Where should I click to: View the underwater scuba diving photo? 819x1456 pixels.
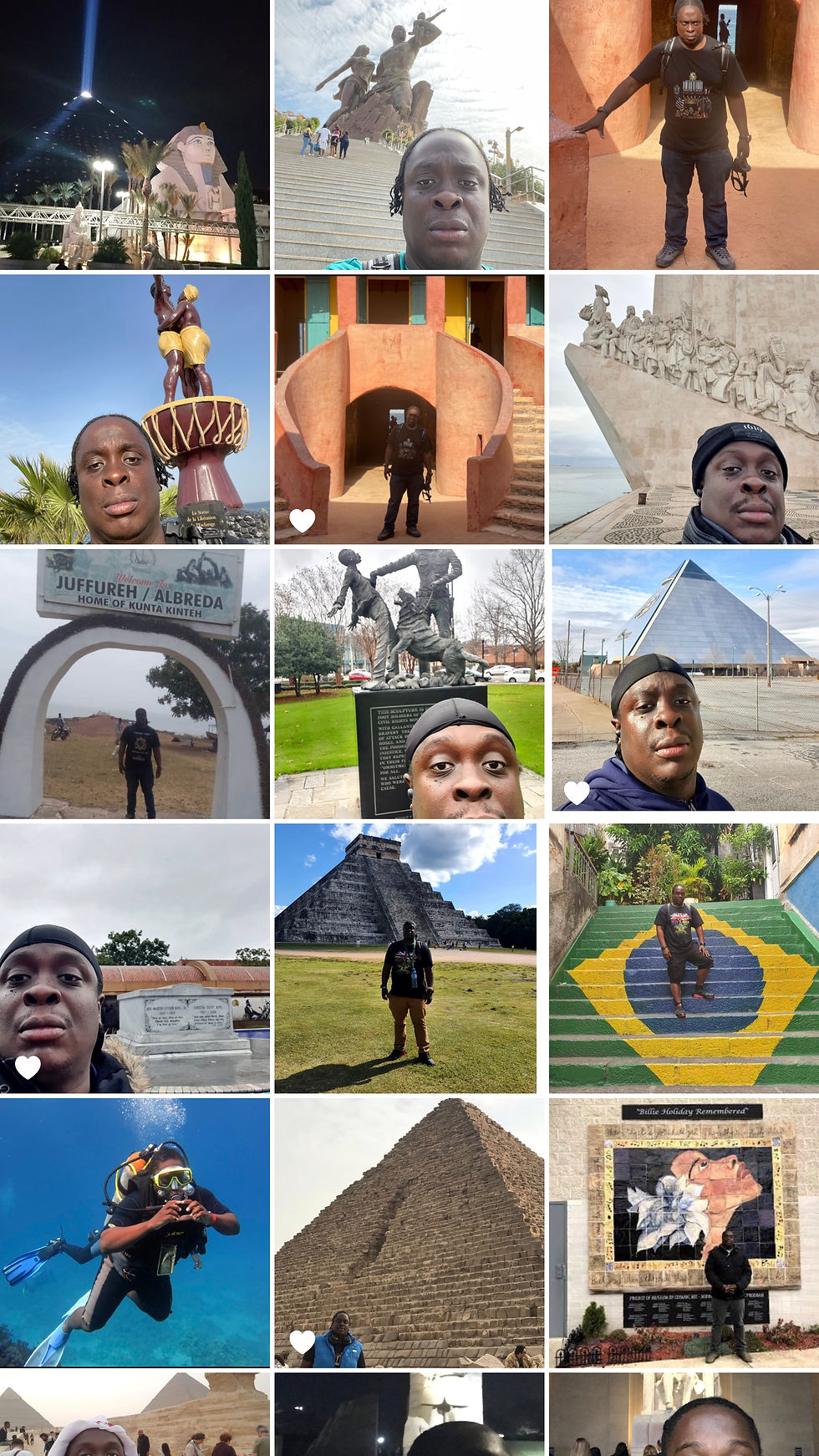coord(135,1232)
